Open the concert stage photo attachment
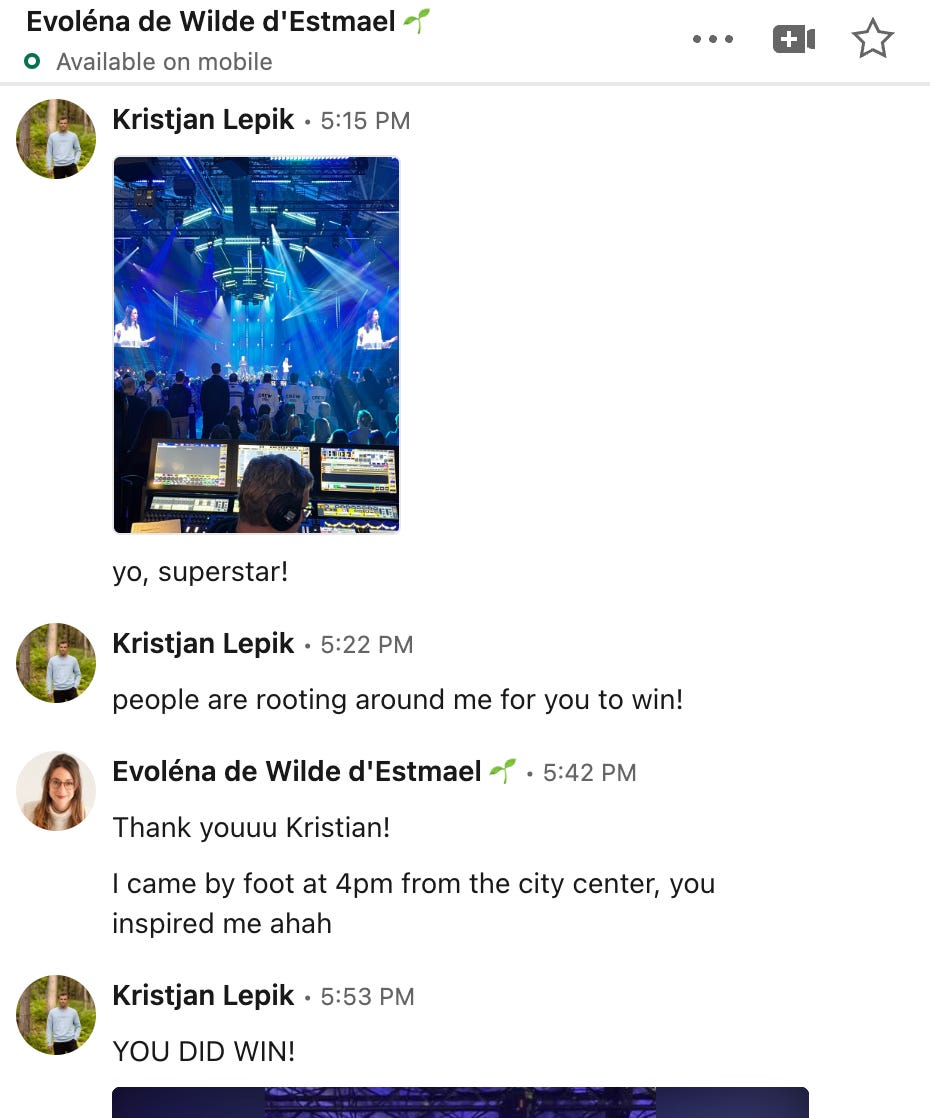This screenshot has width=930, height=1118. click(256, 344)
